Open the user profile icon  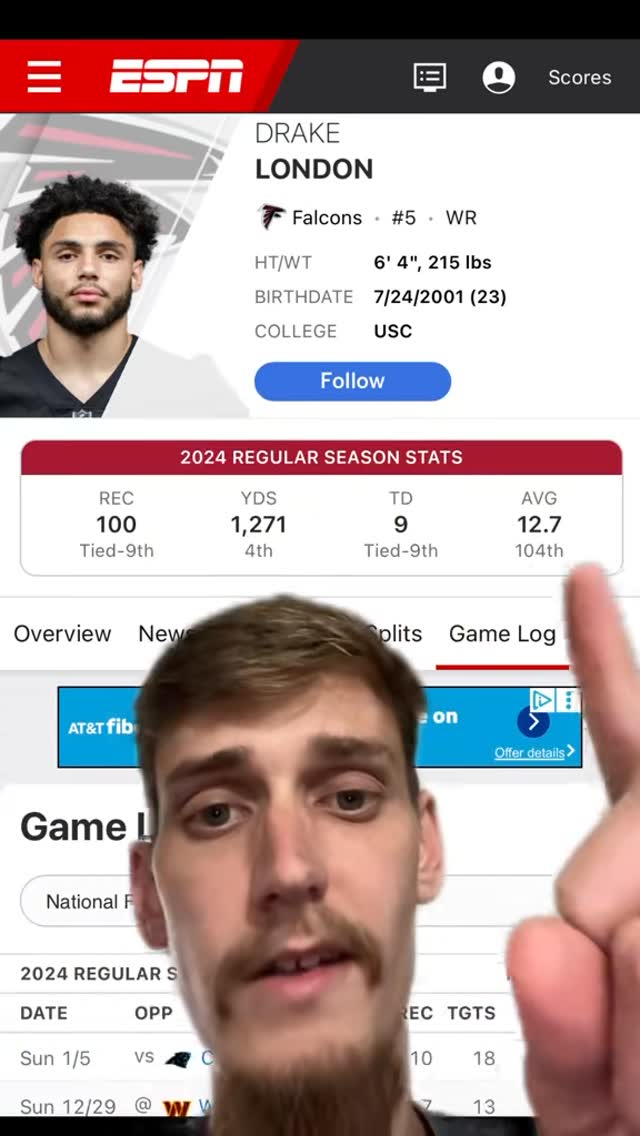point(499,77)
